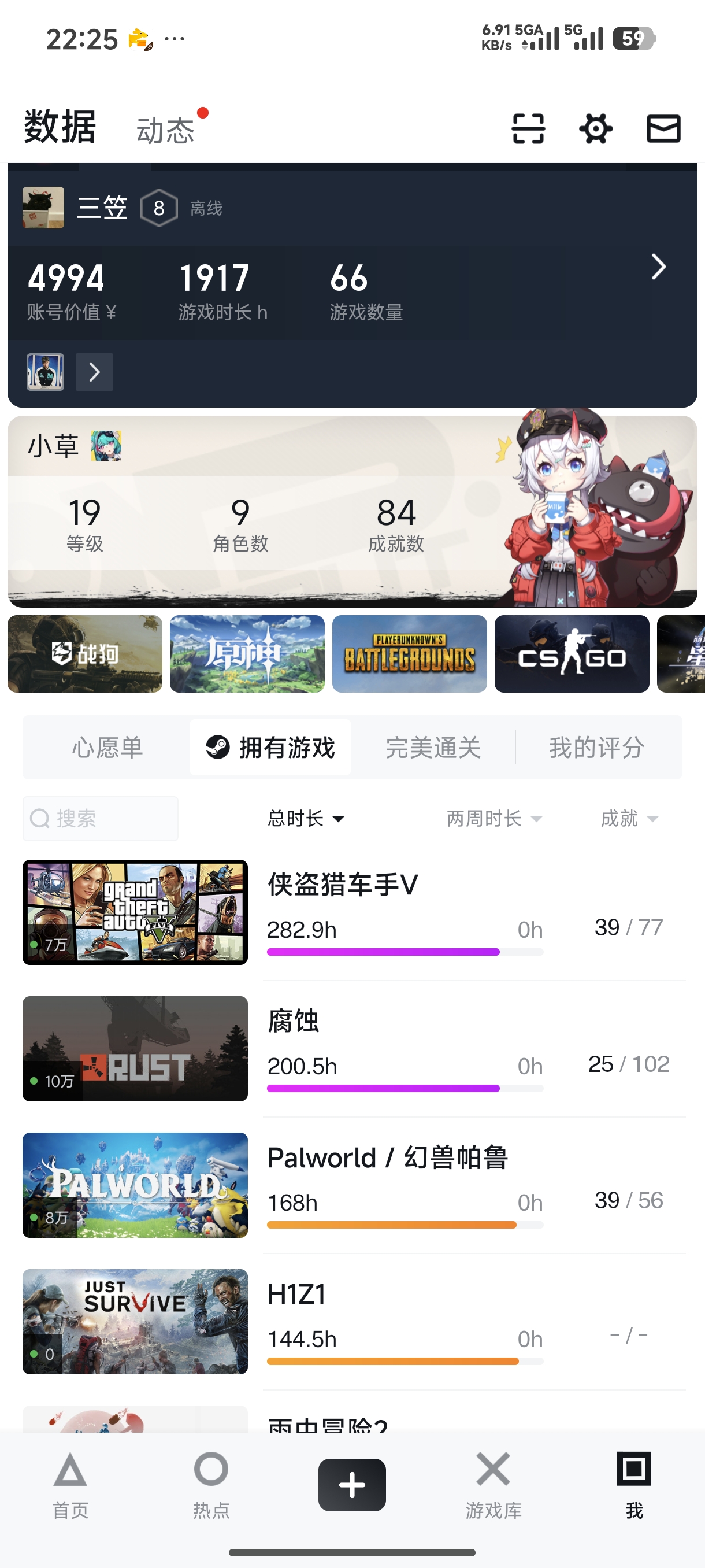Viewport: 705px width, 1568px height.
Task: Sort games by 两周时长
Action: click(494, 818)
